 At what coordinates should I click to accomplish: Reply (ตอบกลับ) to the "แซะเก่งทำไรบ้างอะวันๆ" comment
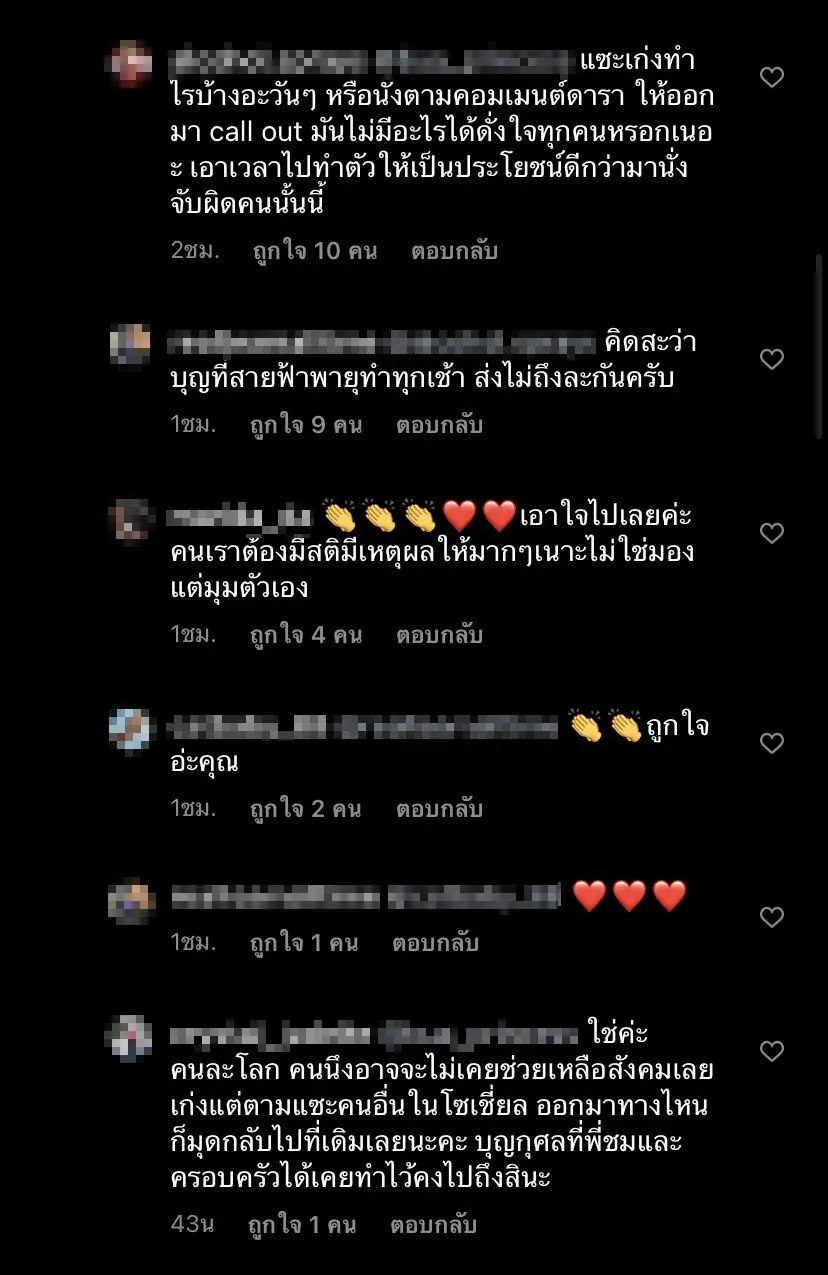pos(454,251)
